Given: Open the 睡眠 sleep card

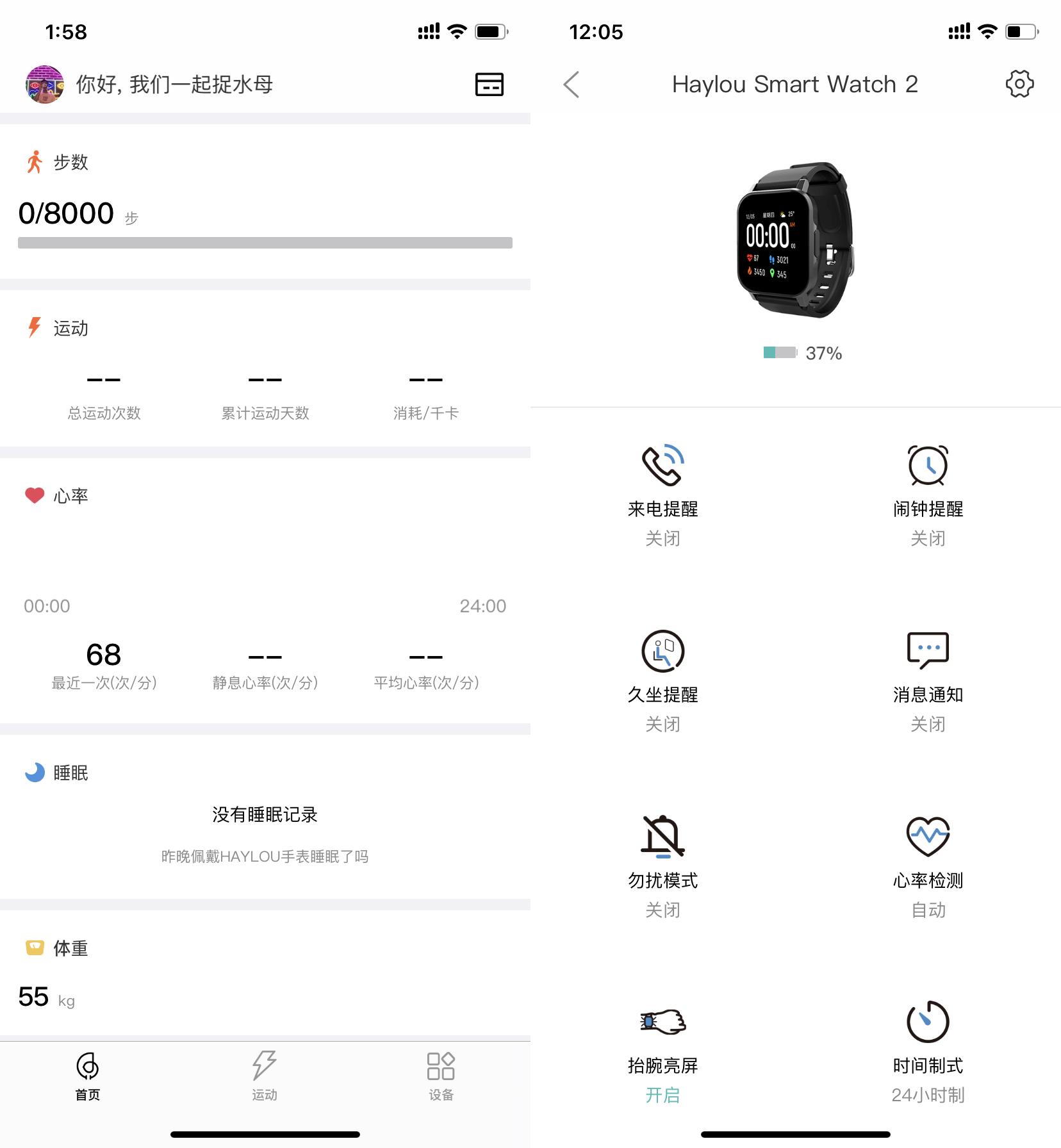Looking at the screenshot, I should point(265,817).
